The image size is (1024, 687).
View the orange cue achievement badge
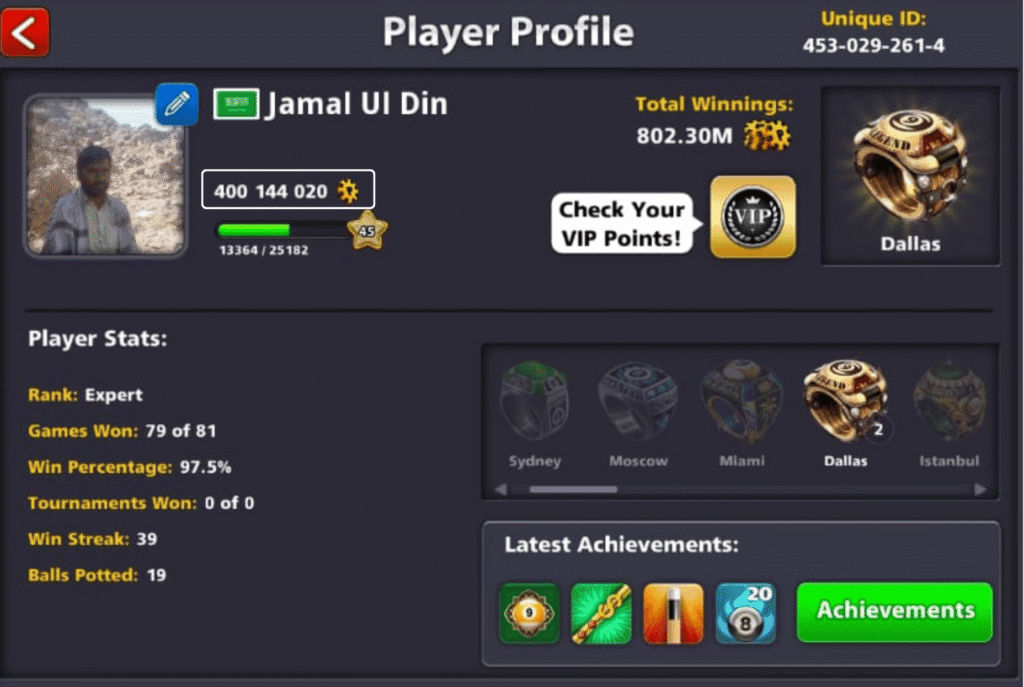click(673, 613)
